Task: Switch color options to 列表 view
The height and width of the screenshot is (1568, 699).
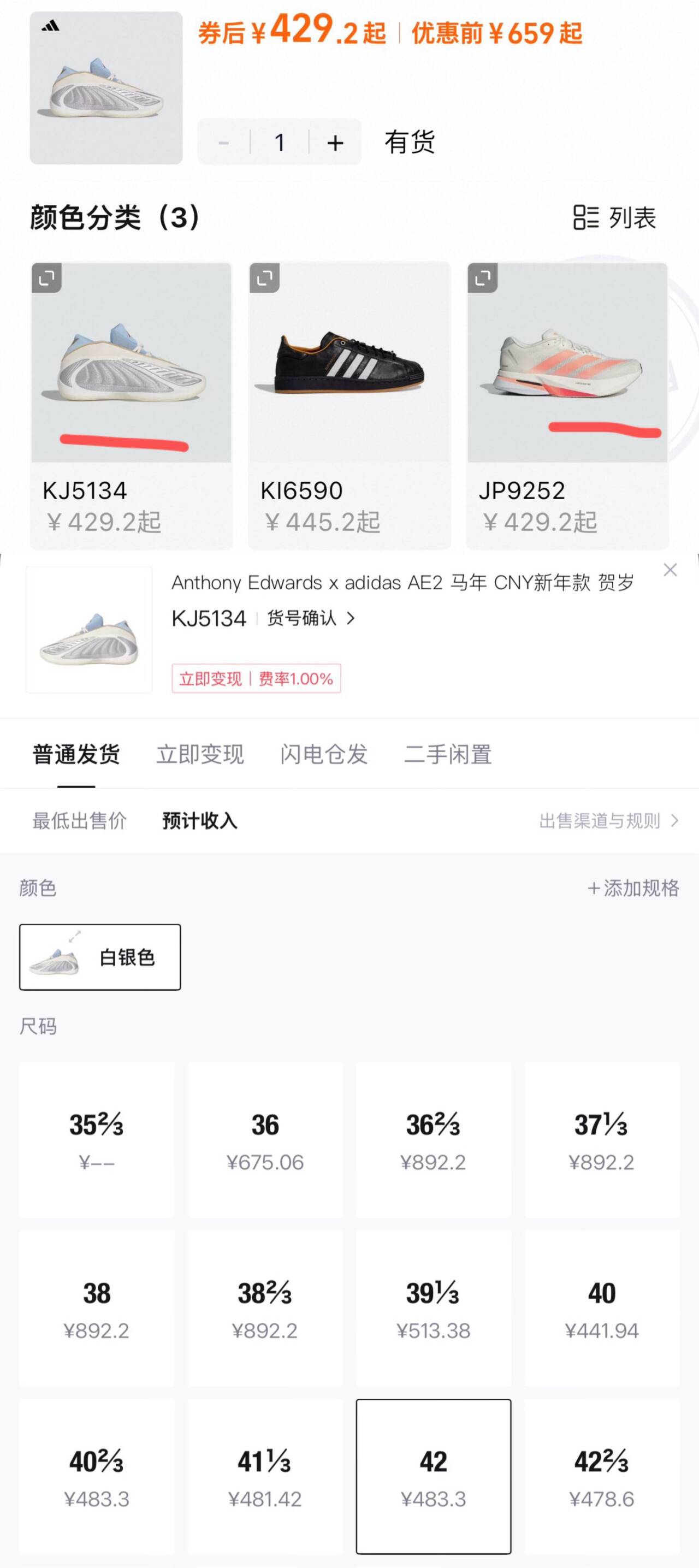Action: 615,217
